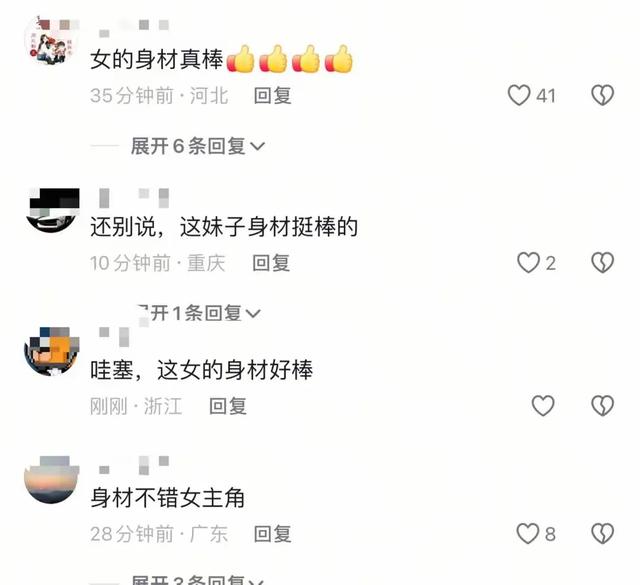The height and width of the screenshot is (585, 640).
Task: Like the comment 哇塞，这女的身材好棒
Action: pyautogui.click(x=542, y=406)
